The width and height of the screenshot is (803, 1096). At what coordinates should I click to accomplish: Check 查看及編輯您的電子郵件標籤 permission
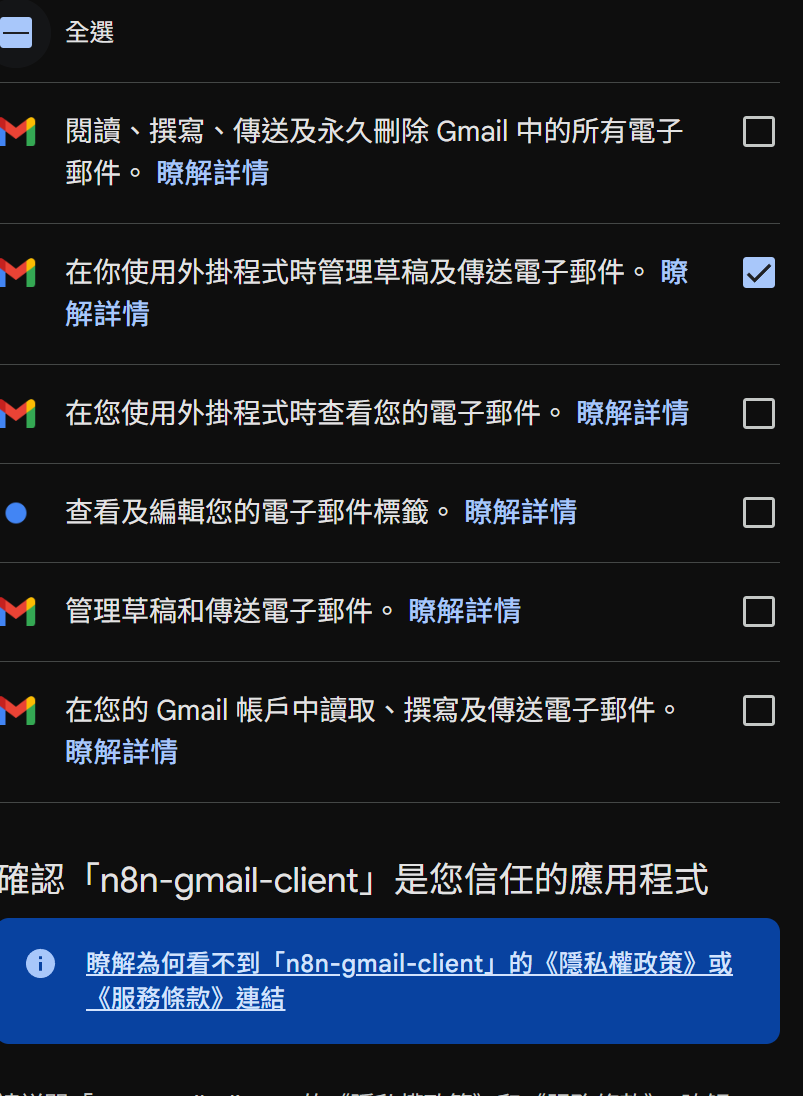[x=758, y=513]
